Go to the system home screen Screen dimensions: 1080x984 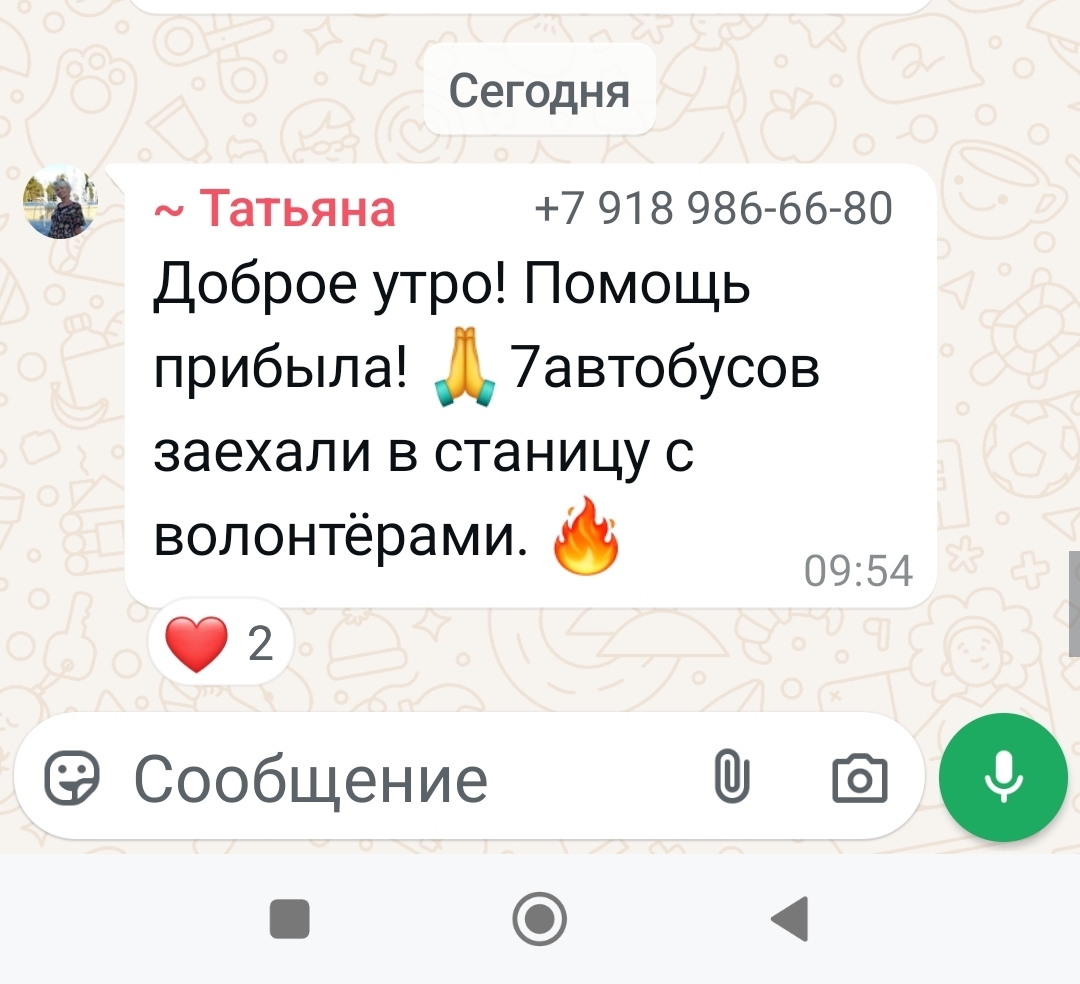[540, 918]
